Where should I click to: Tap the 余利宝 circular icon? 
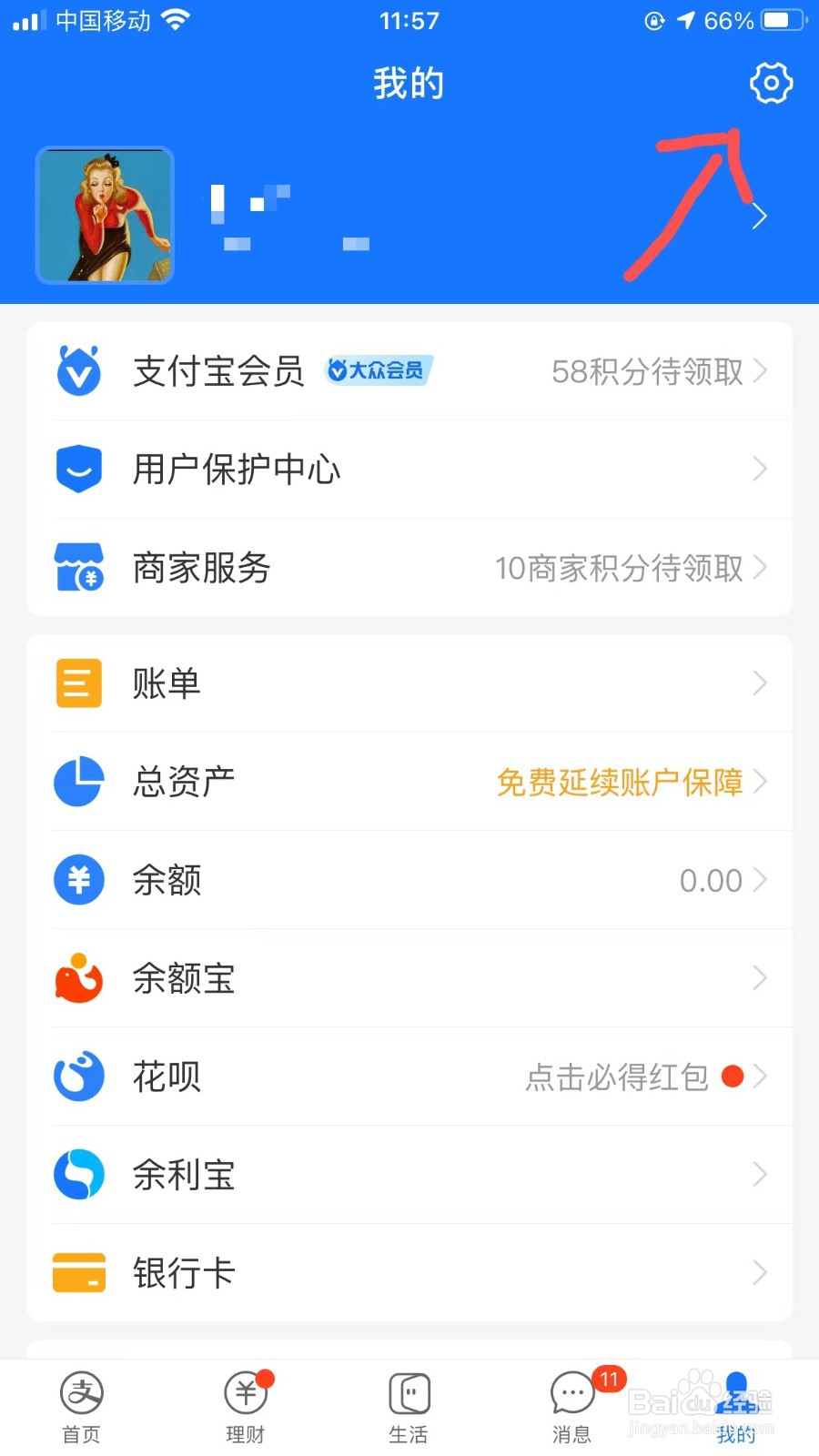79,1175
